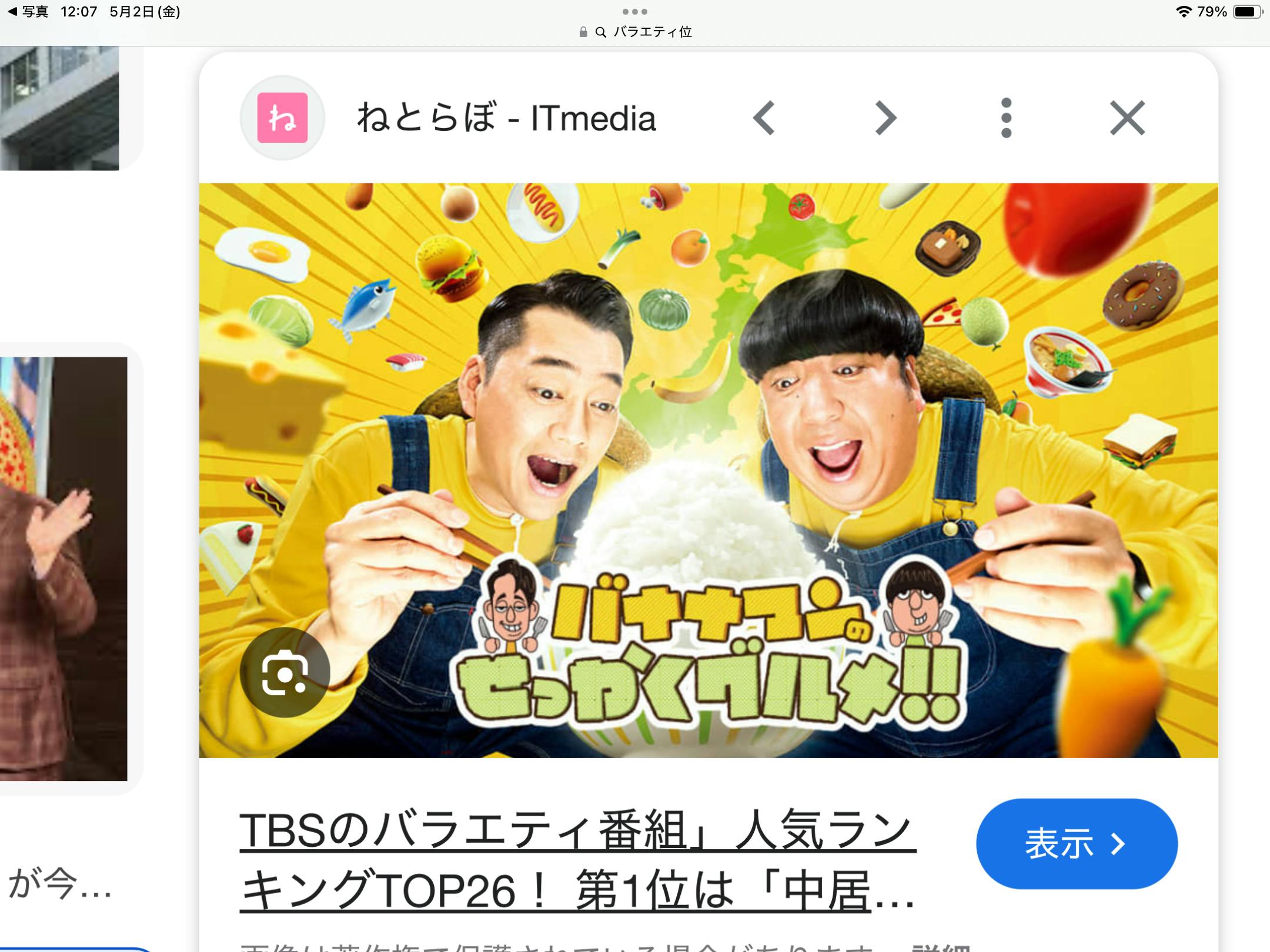The width and height of the screenshot is (1270, 952).
Task: Go to the previous image result
Action: click(764, 118)
